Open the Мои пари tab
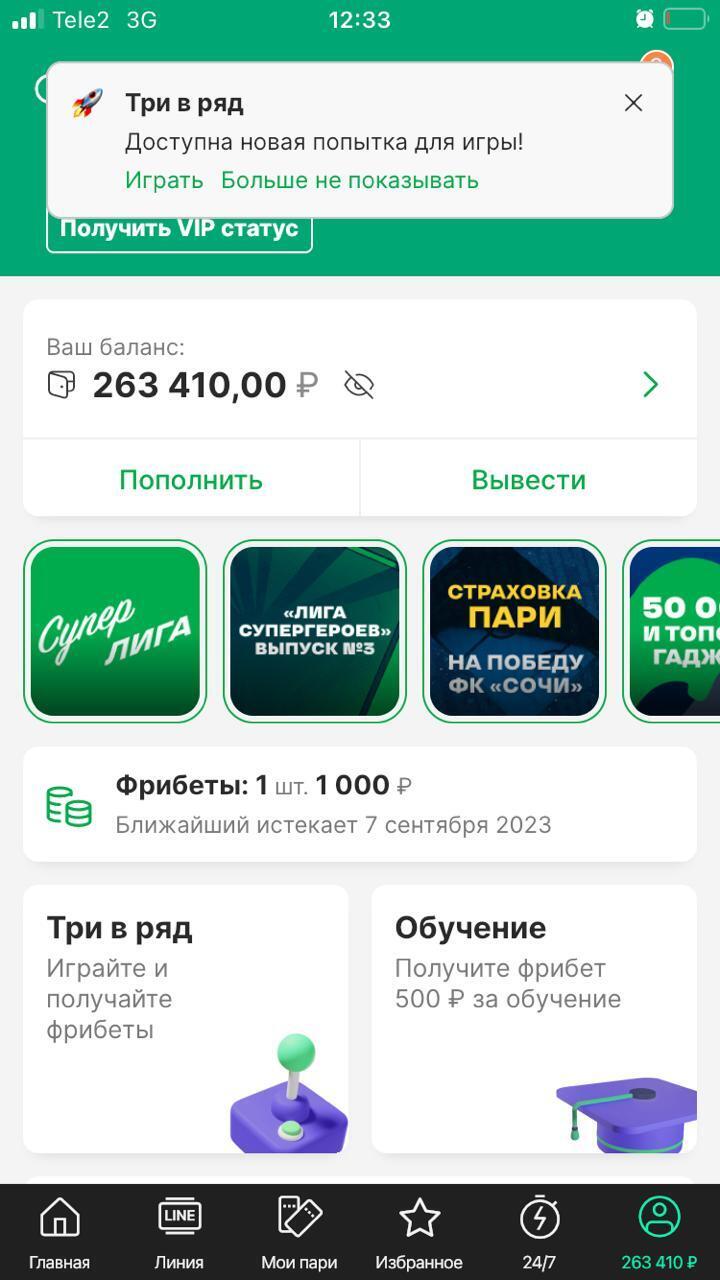 pyautogui.click(x=299, y=1233)
